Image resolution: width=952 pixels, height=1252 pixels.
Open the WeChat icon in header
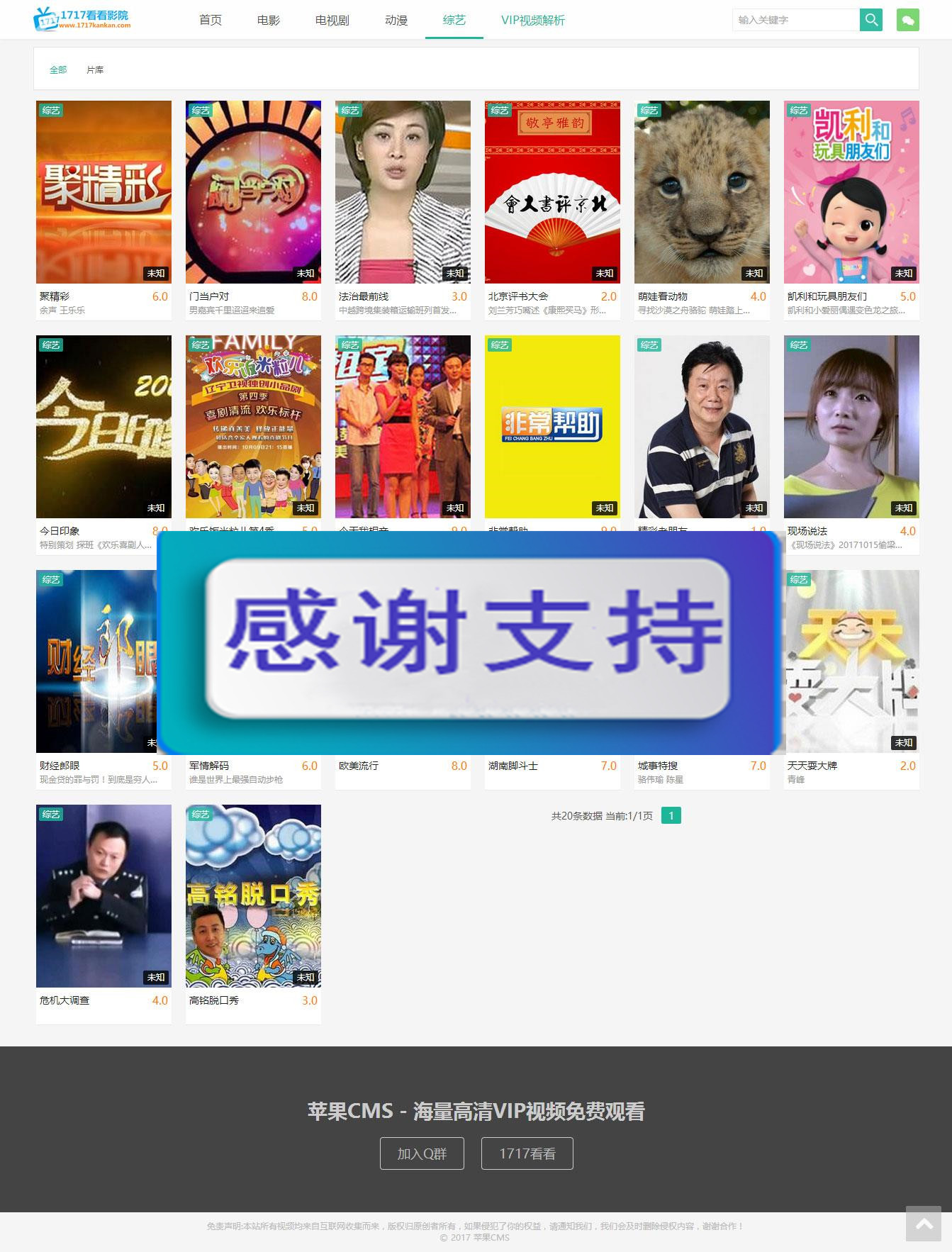(x=907, y=20)
